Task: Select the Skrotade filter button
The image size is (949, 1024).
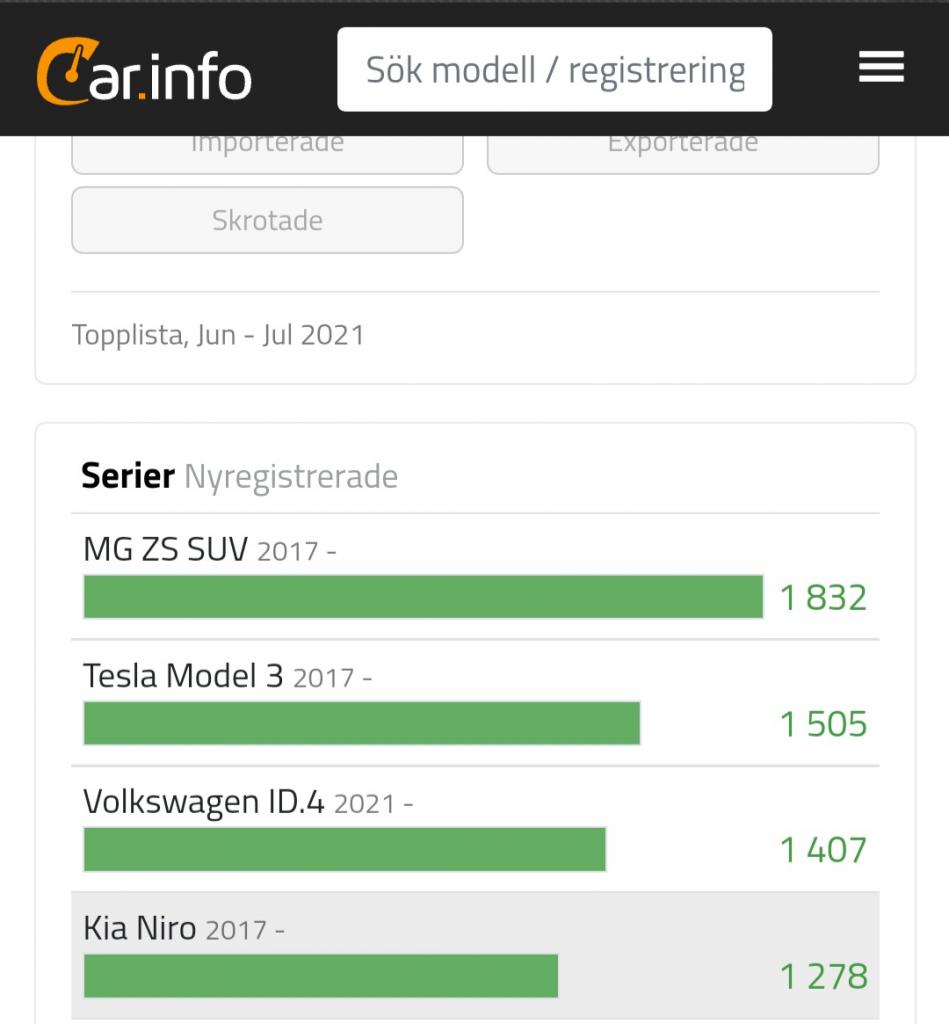Action: (x=267, y=220)
